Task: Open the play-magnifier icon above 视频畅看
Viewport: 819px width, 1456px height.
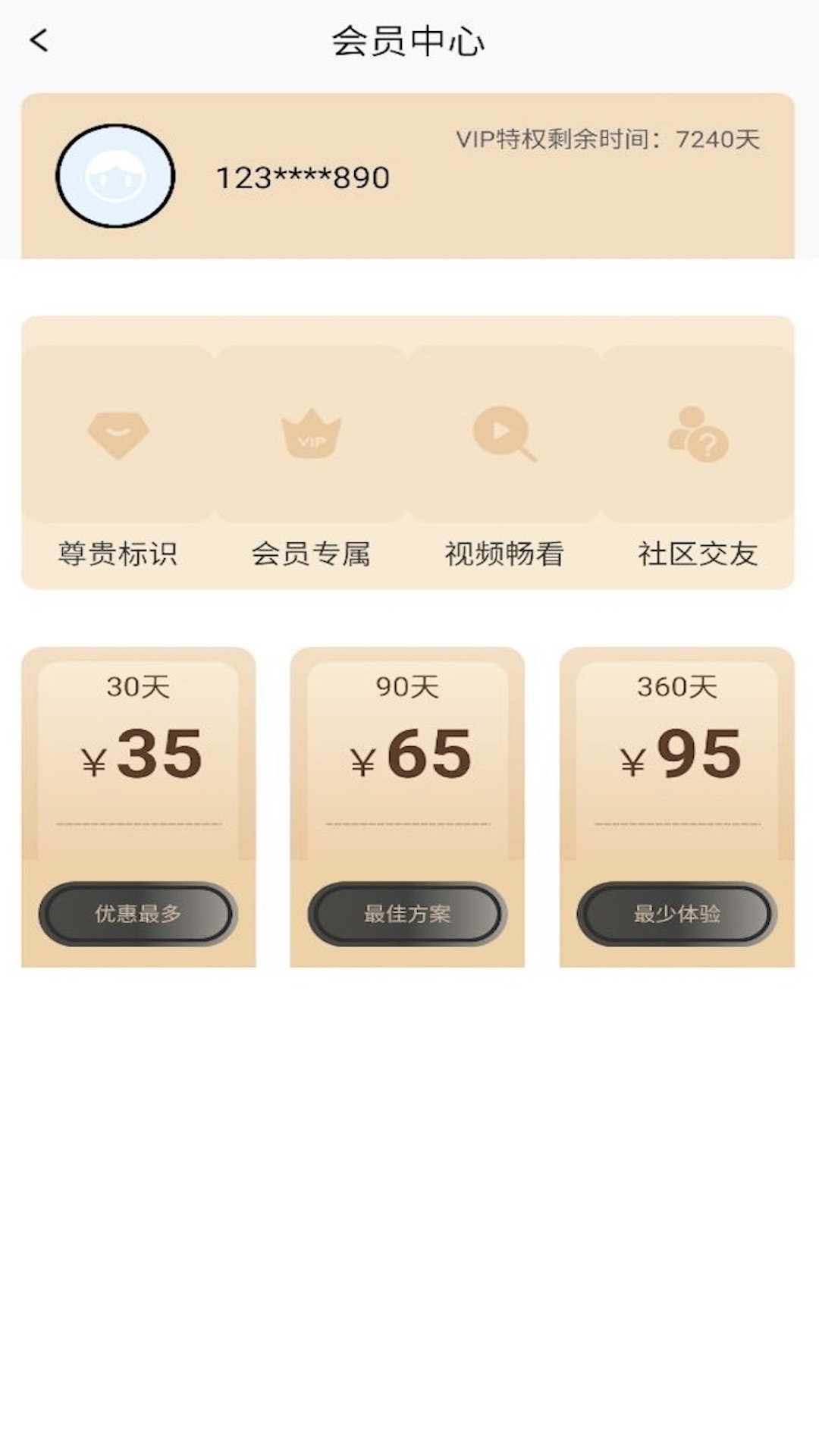Action: point(504,433)
